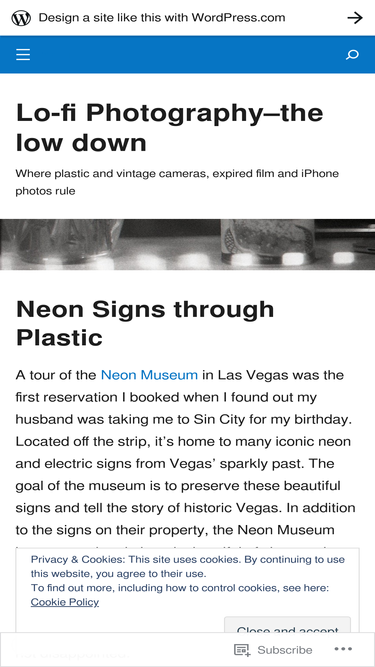Open the Neon Museum link
Image resolution: width=375 pixels, height=667 pixels.
pyautogui.click(x=149, y=375)
